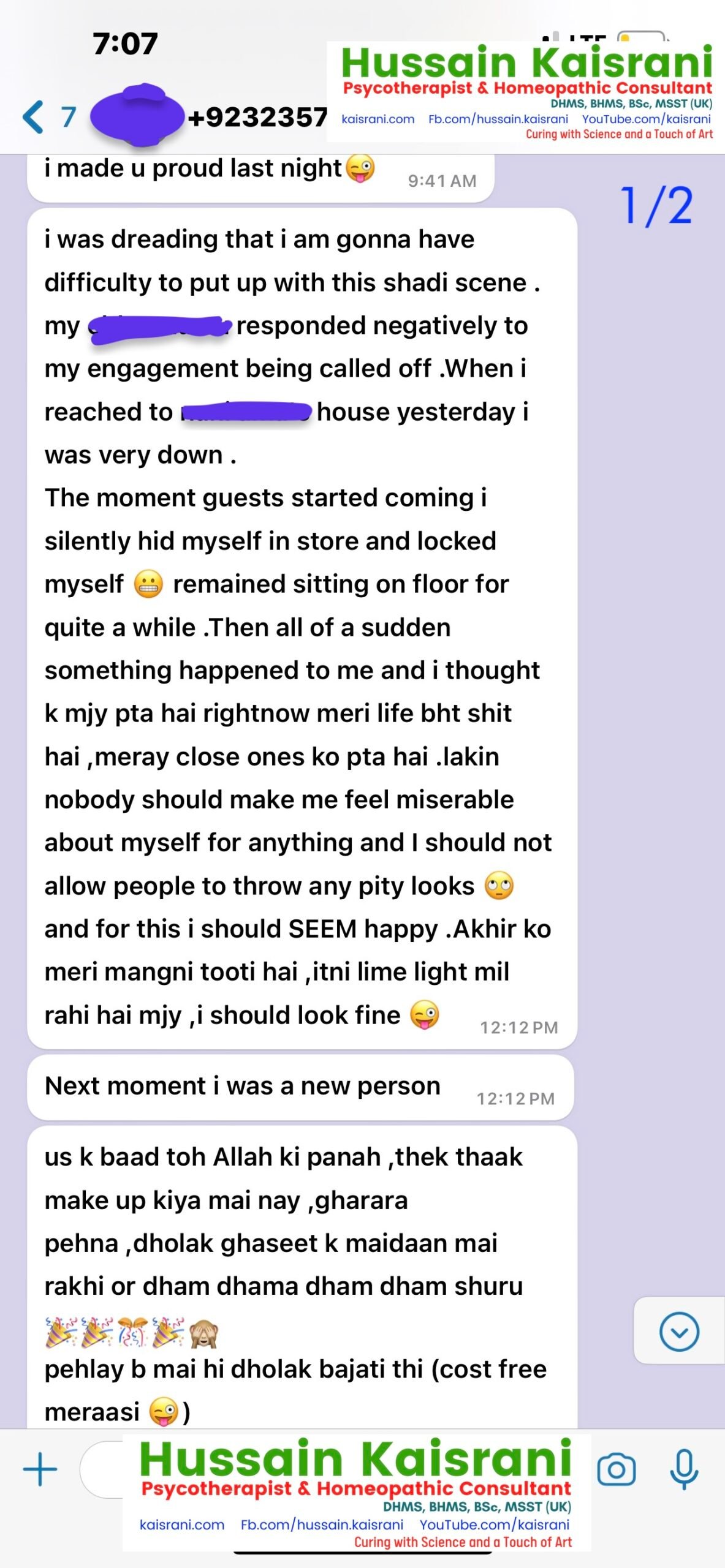Screen dimensions: 725x1568
Task: Open the attachment plus menu
Action: point(40,1469)
